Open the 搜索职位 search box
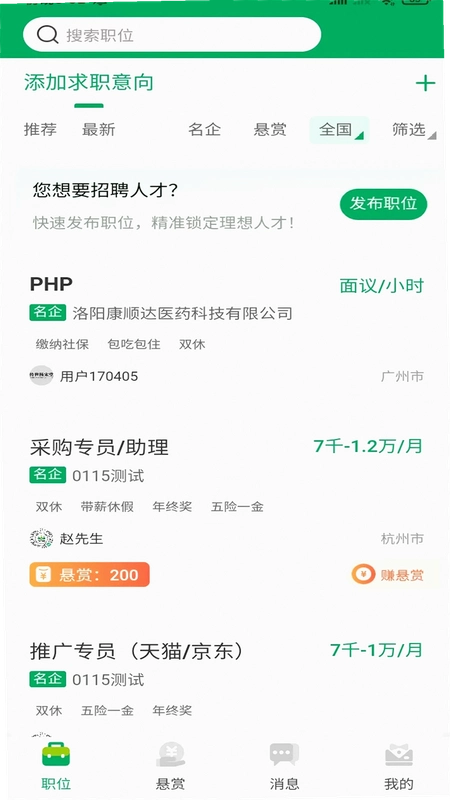Viewport: 450px width, 800px height. [x=172, y=35]
